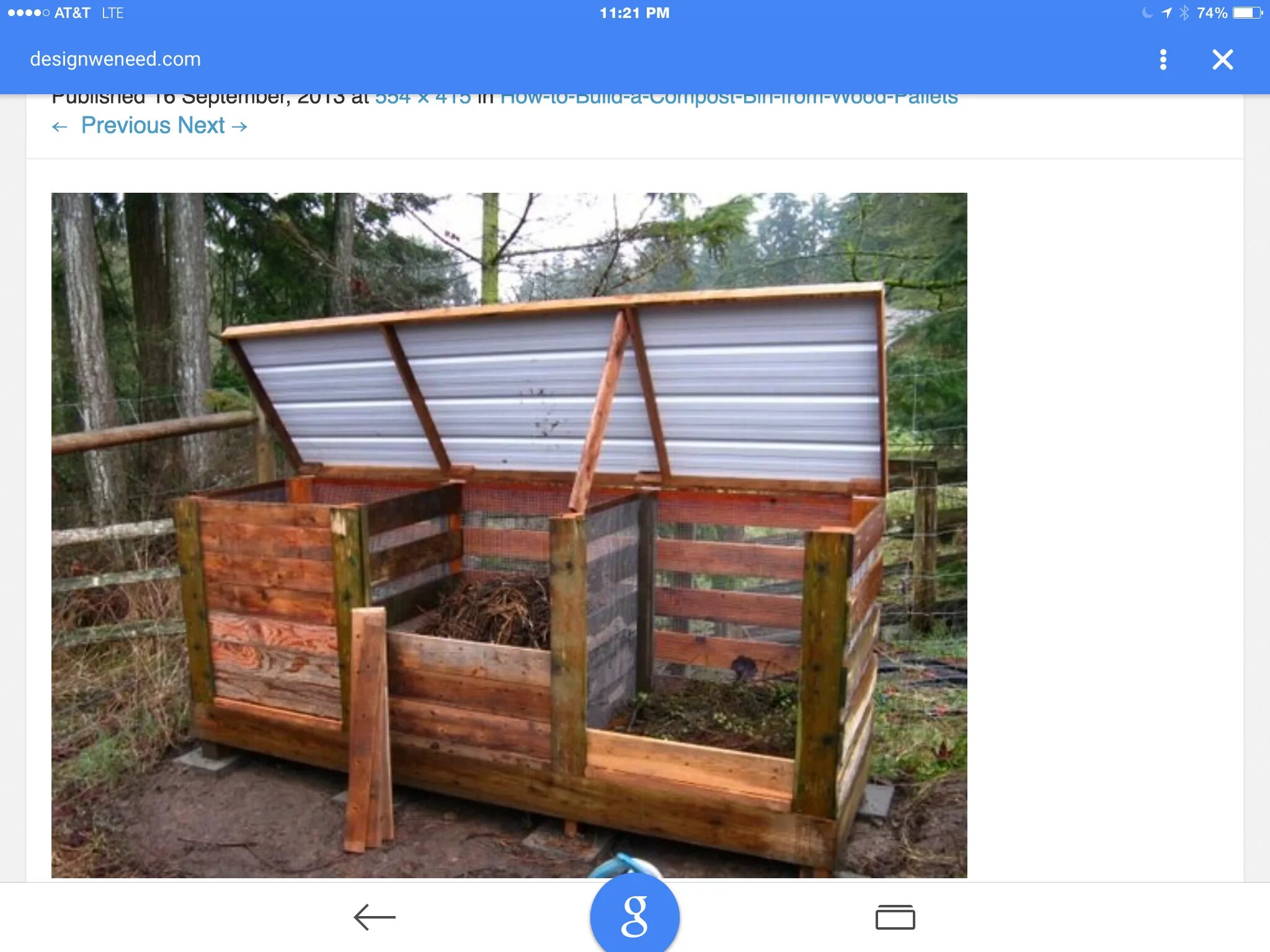Image resolution: width=1270 pixels, height=952 pixels.
Task: Tap the blue Google g button
Action: [634, 914]
